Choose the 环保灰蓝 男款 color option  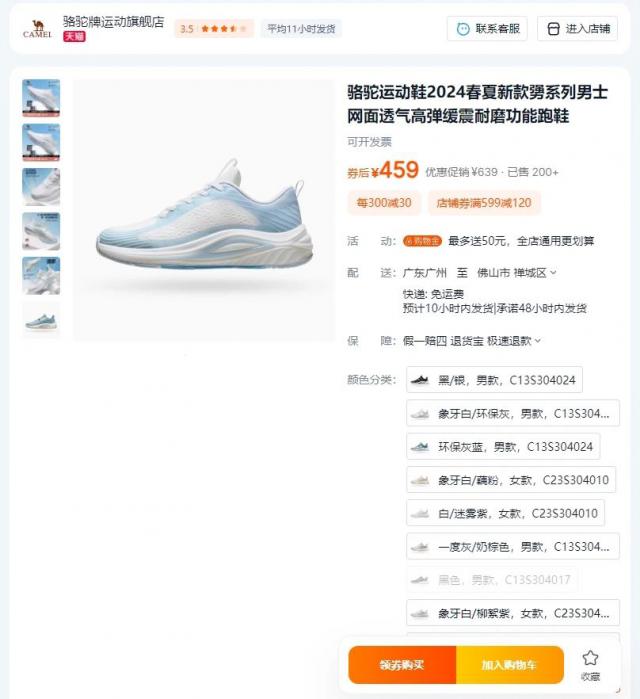click(503, 446)
